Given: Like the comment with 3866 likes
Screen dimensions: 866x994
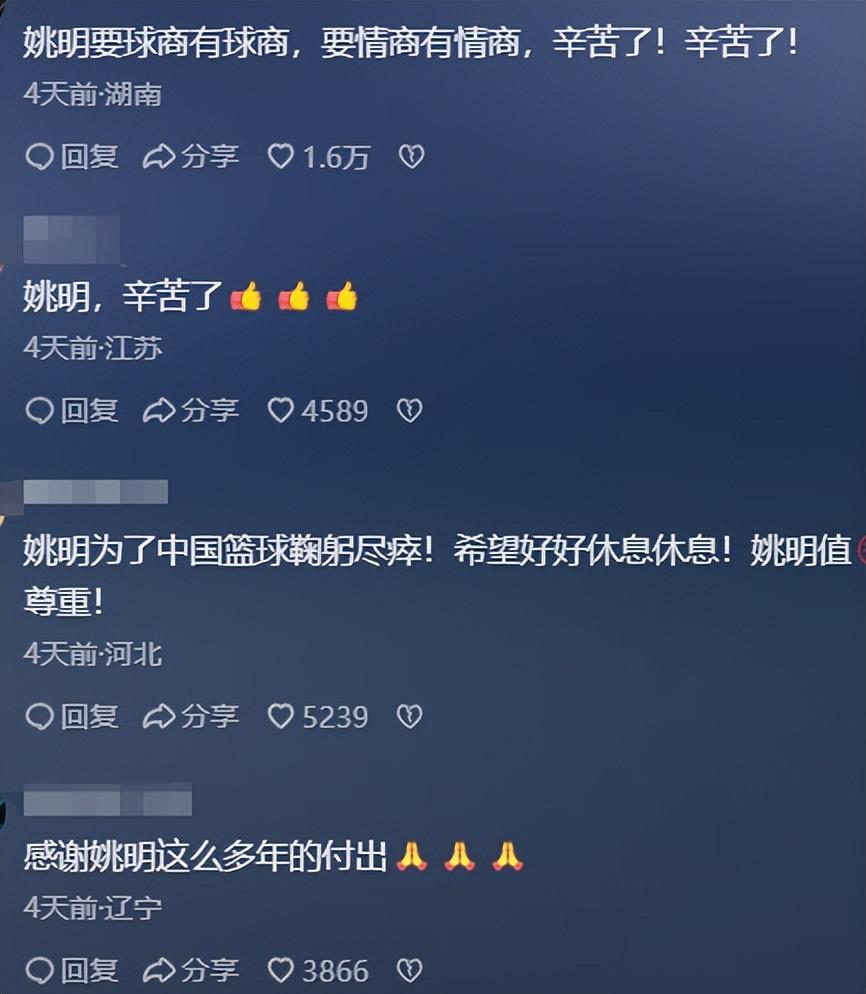Looking at the screenshot, I should click(282, 970).
